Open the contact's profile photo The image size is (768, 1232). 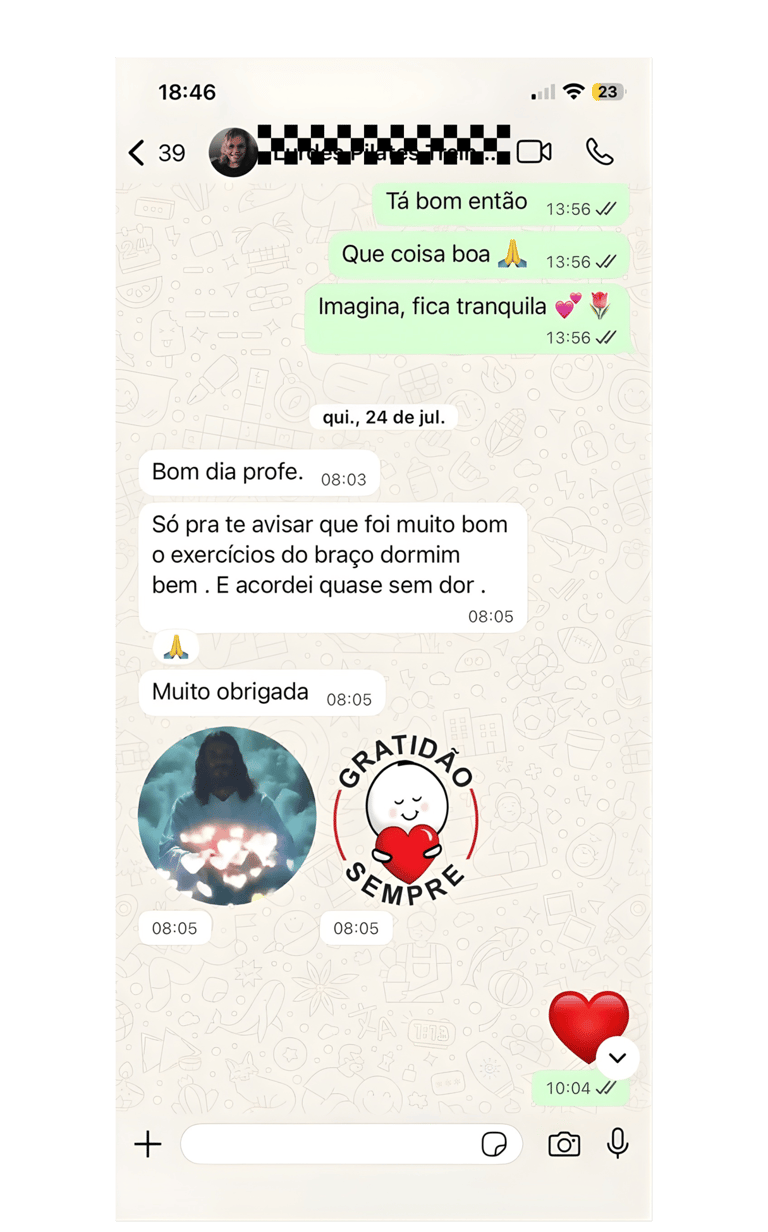coord(233,152)
